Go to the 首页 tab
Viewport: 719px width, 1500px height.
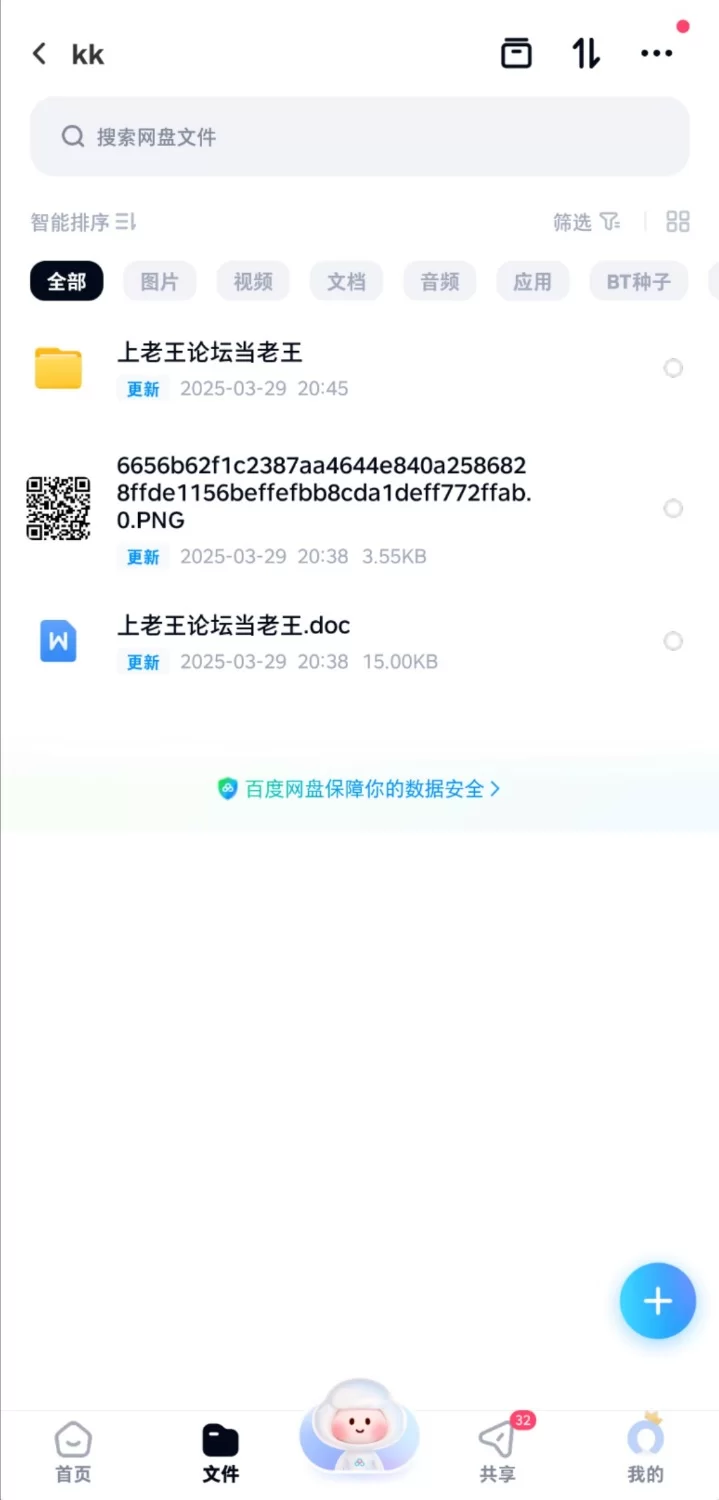(x=73, y=1452)
